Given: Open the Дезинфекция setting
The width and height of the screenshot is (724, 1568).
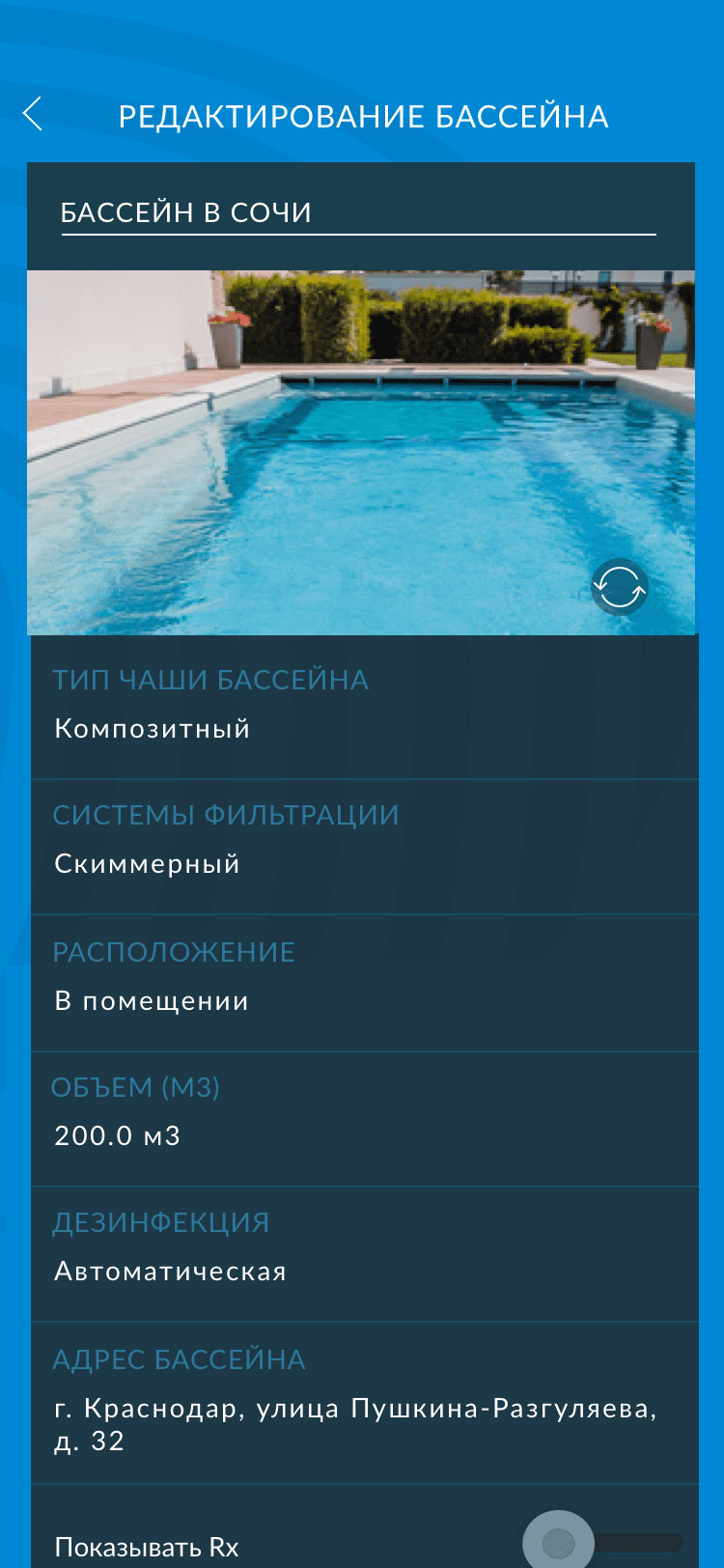Looking at the screenshot, I should click(364, 1254).
